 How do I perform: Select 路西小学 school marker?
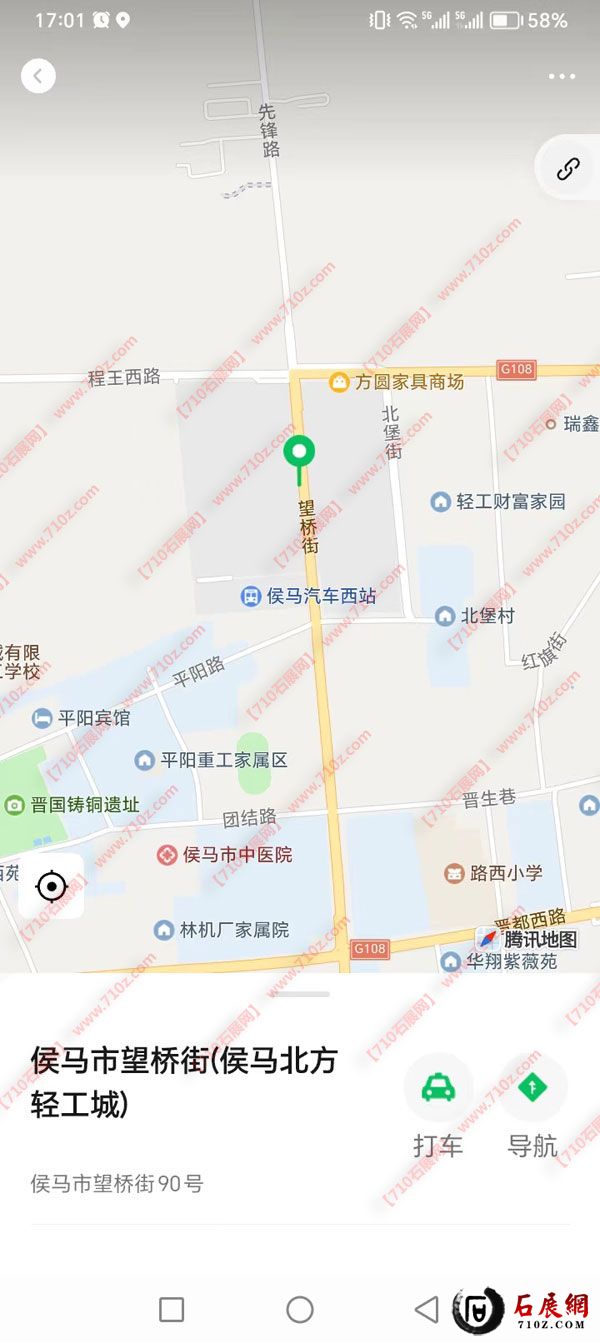(x=494, y=873)
